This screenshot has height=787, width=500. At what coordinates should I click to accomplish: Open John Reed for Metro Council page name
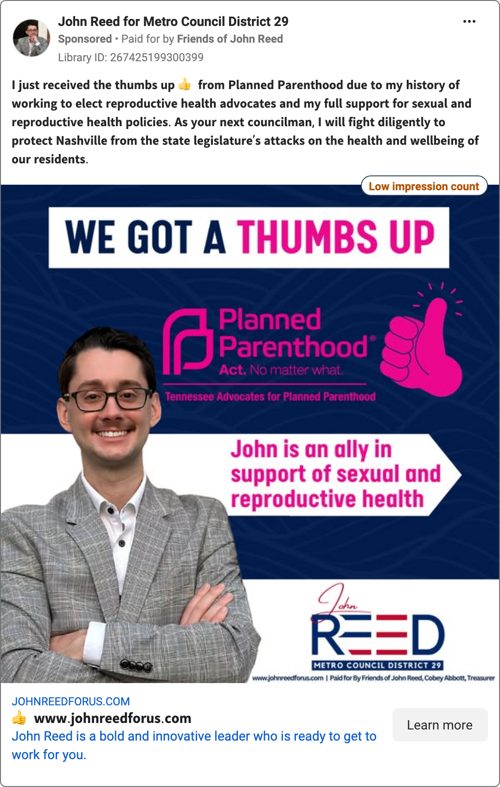point(173,21)
